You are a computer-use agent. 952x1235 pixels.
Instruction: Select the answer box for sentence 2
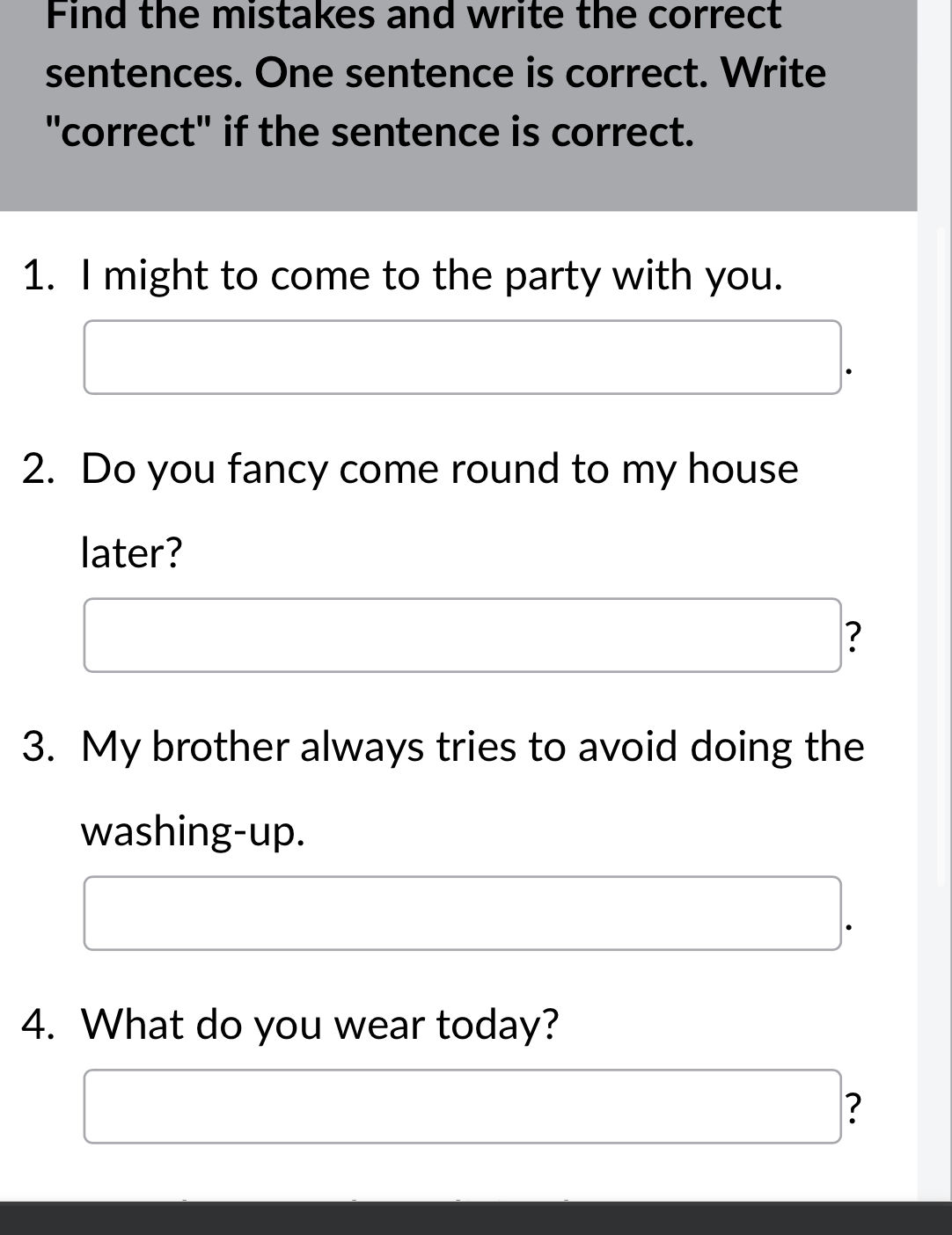(462, 635)
